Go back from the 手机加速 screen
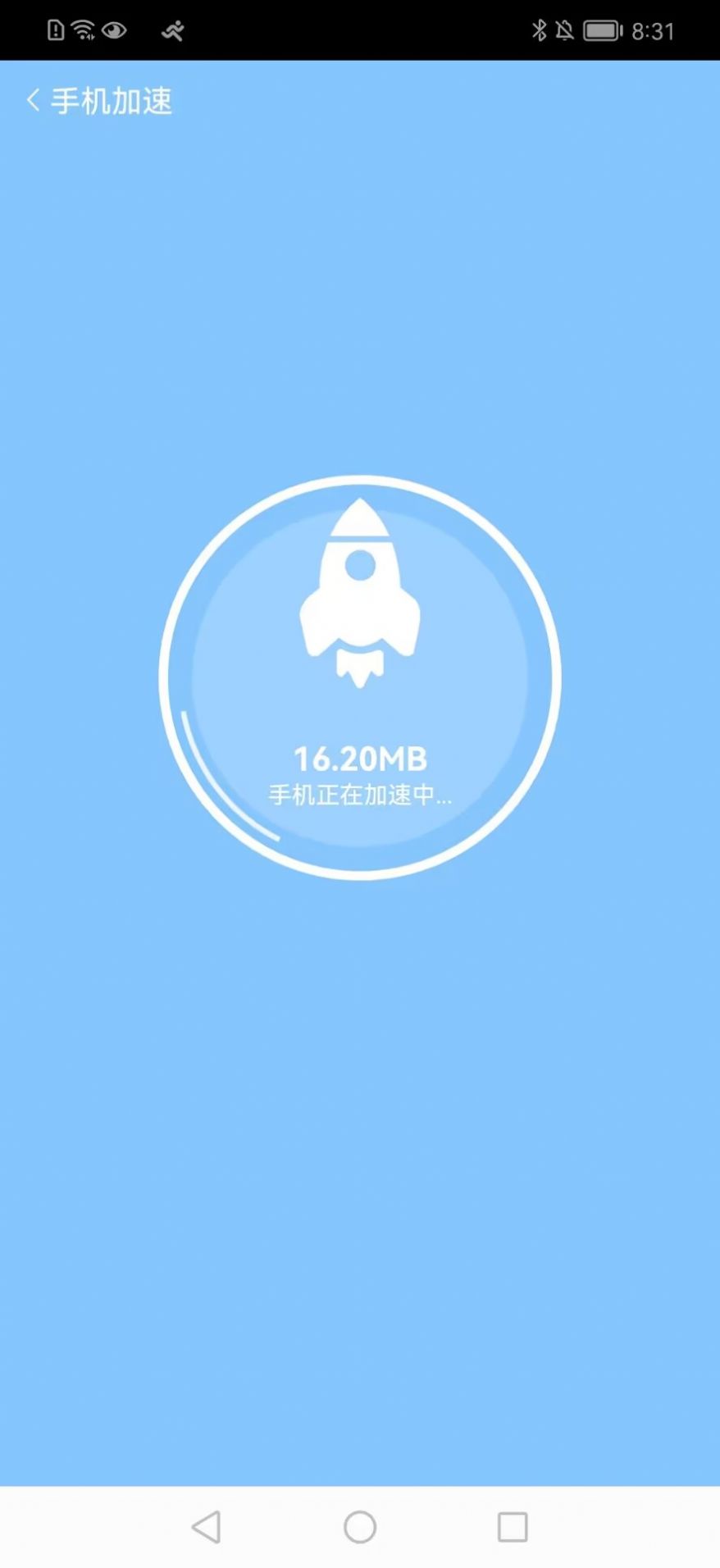 34,101
